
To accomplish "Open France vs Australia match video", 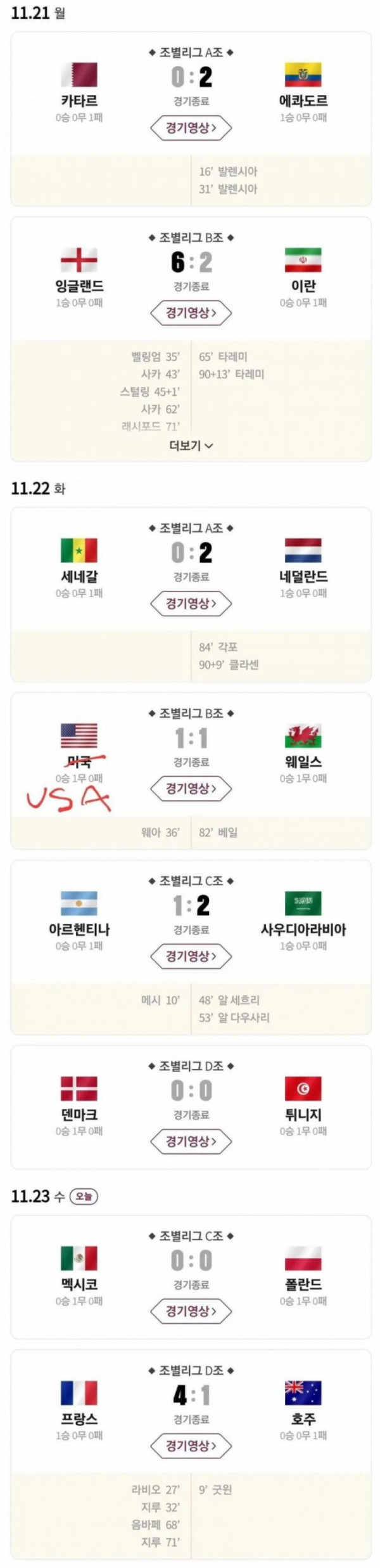I will pyautogui.click(x=191, y=1446).
